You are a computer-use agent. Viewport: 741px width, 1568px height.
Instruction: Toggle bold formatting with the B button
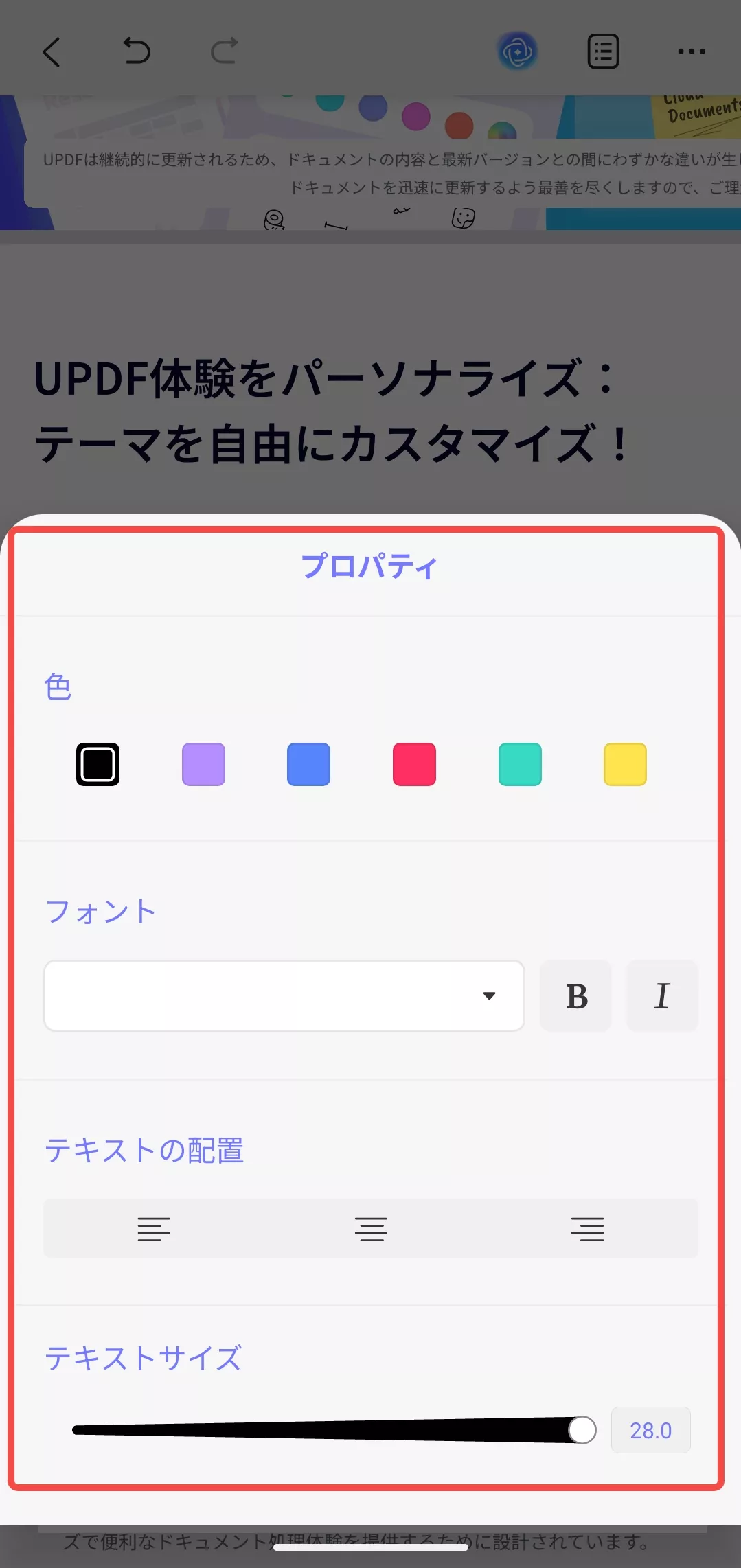tap(575, 996)
